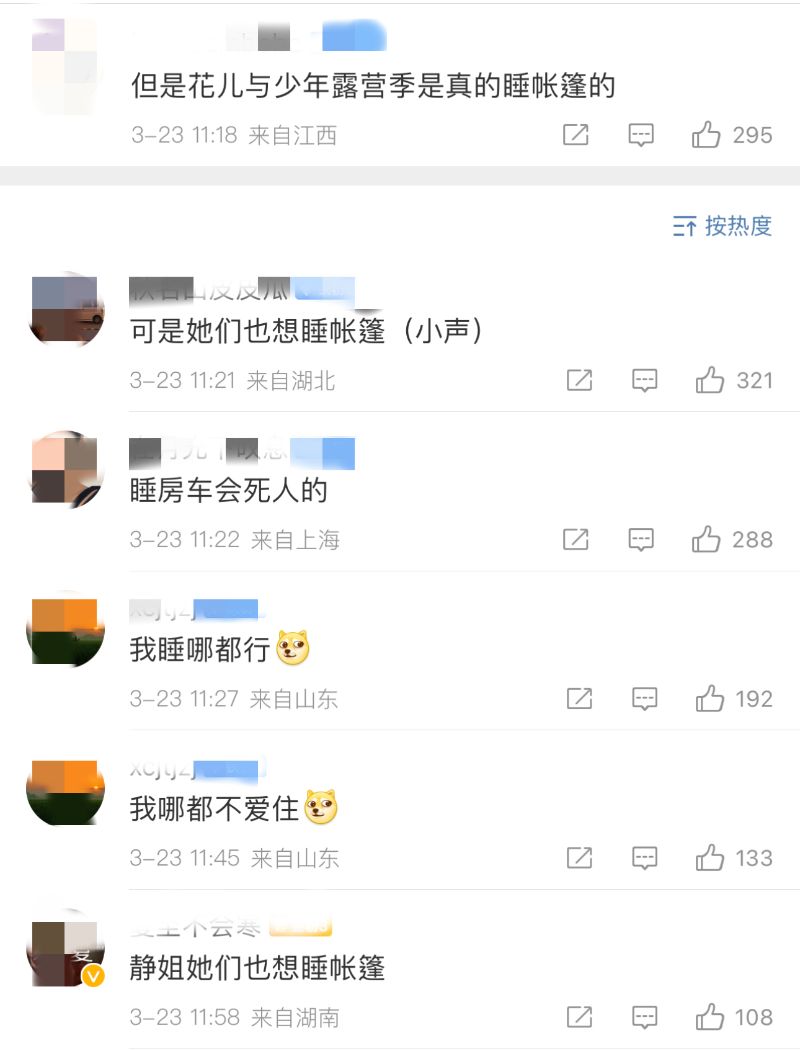Like the comment 可是她们也想睡帐篷（小声）
This screenshot has width=800, height=1051.
[710, 380]
